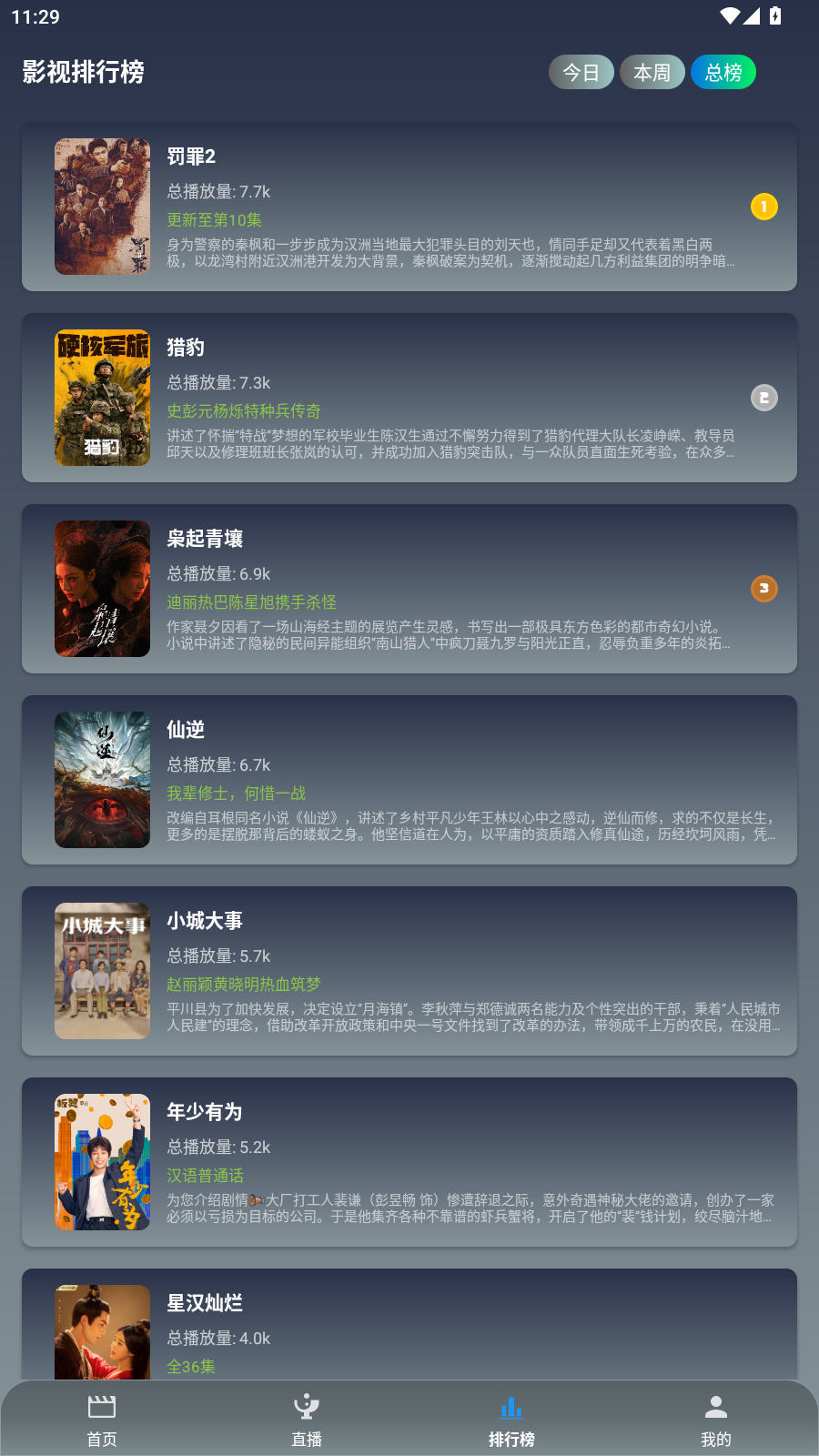This screenshot has width=819, height=1456.
Task: Switch to the 我的 tab
Action: pos(716,1420)
